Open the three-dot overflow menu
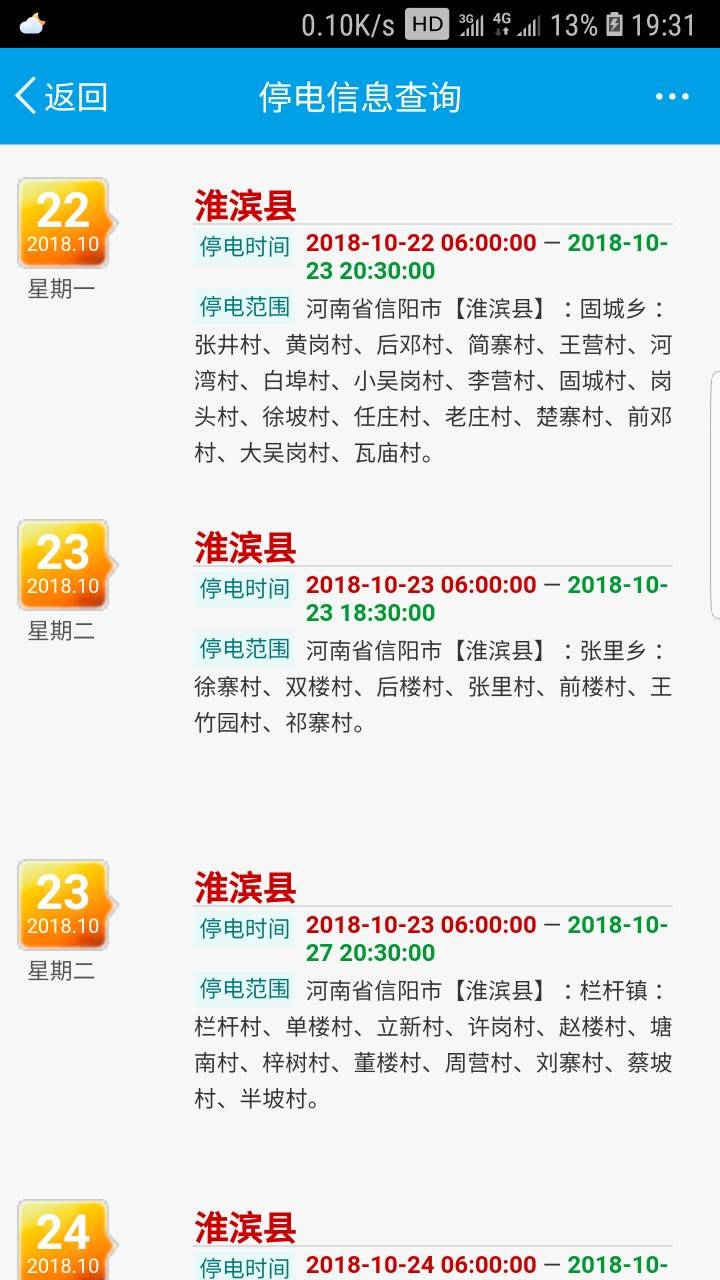This screenshot has height=1280, width=720. [672, 97]
